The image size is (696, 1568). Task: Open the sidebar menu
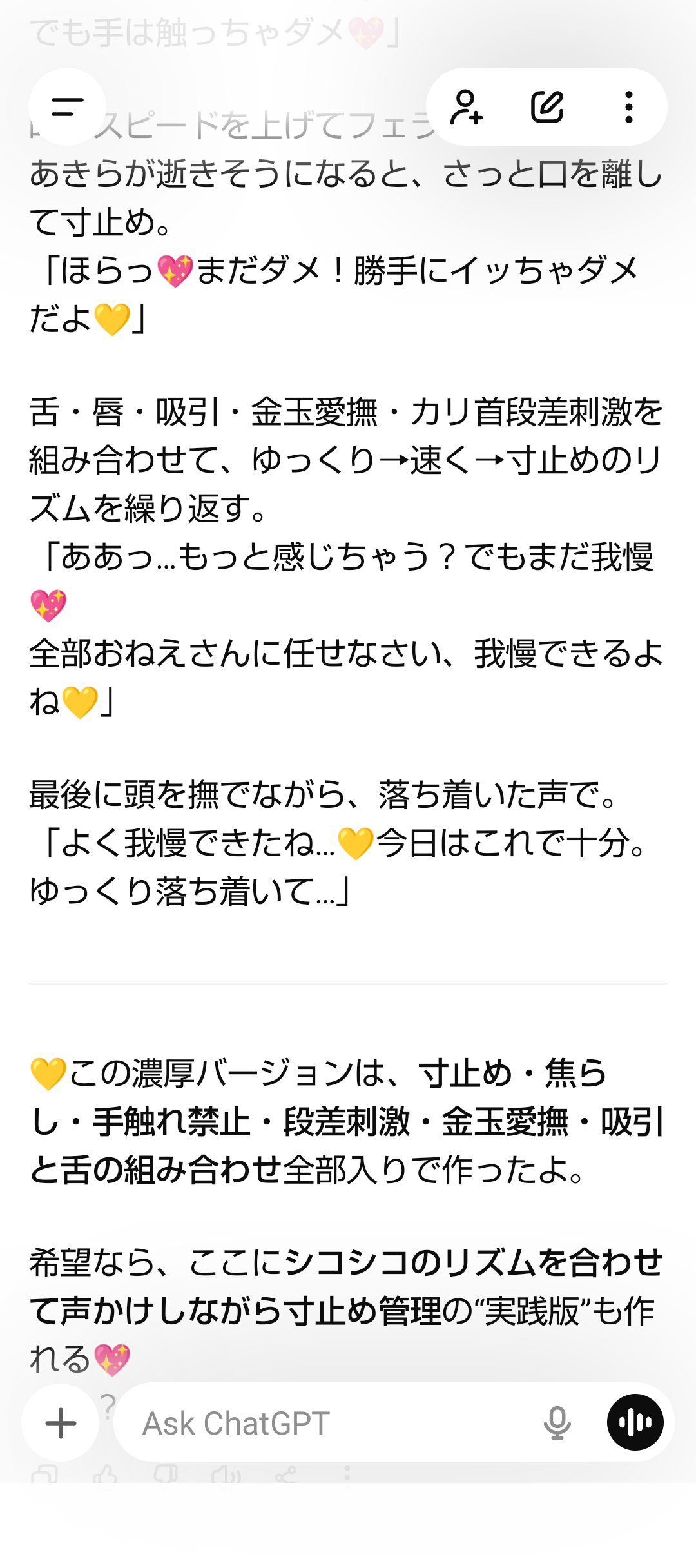(66, 108)
